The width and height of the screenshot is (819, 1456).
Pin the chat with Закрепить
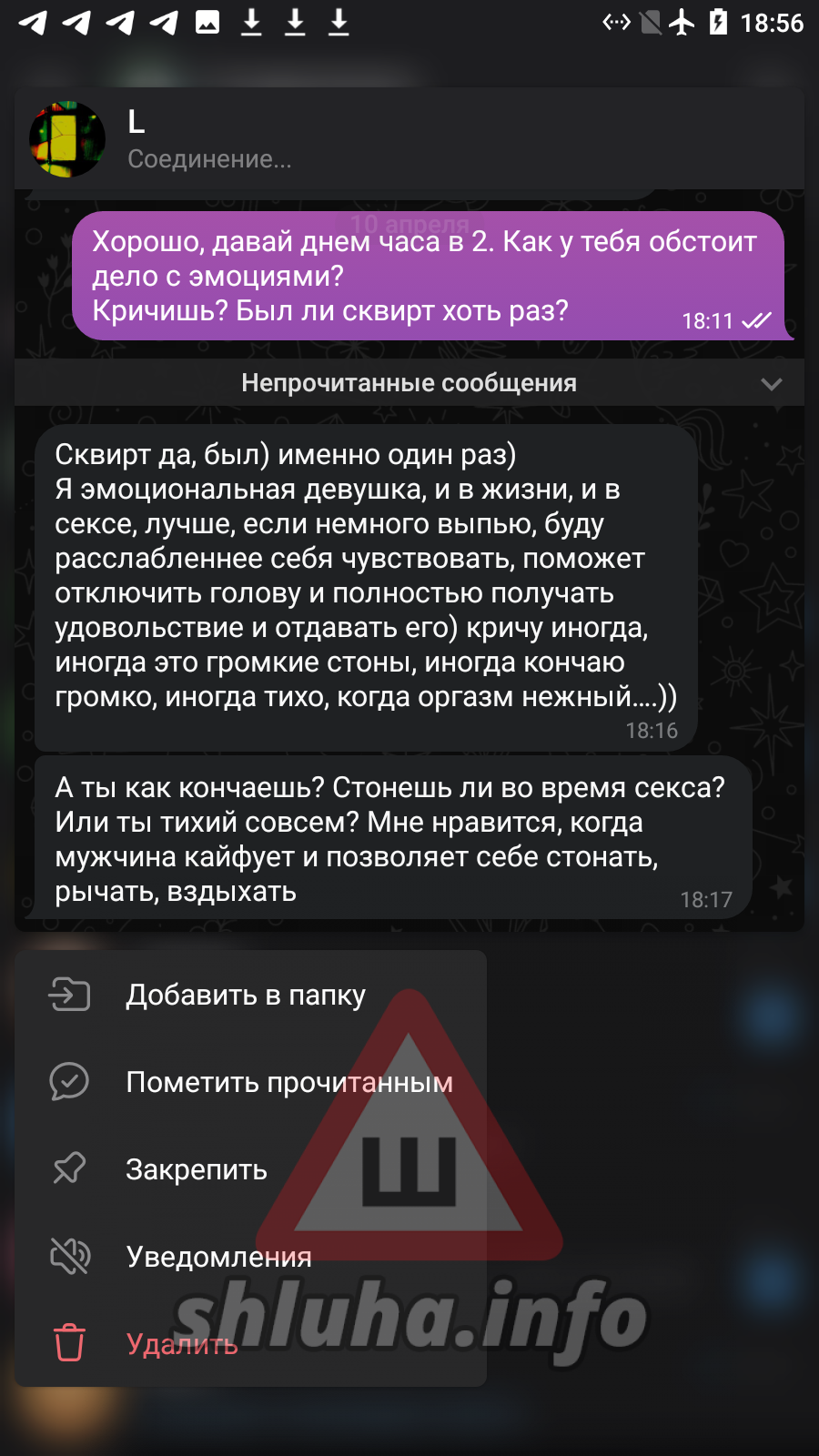click(196, 1169)
